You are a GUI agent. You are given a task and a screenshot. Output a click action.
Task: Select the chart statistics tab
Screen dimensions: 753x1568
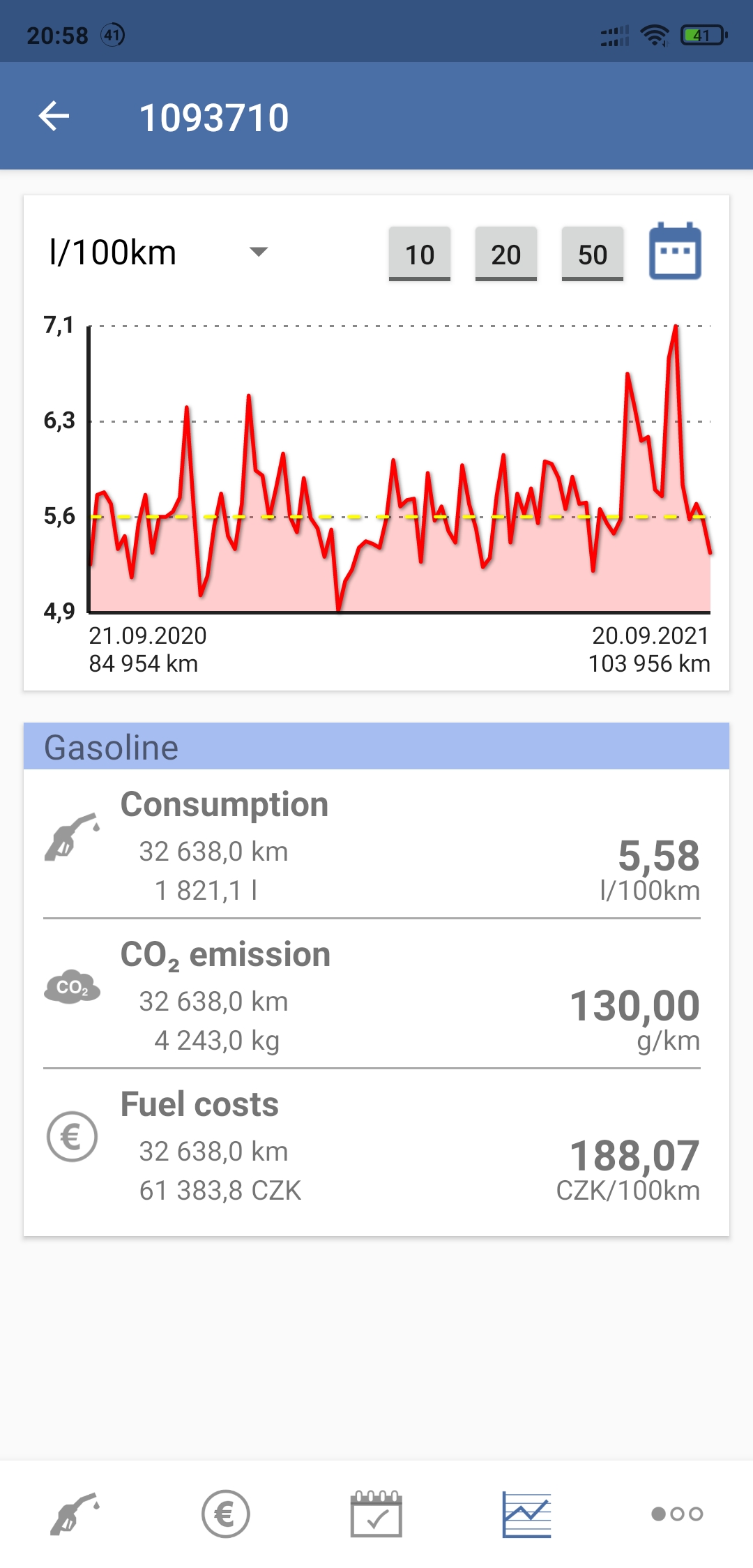[527, 1514]
